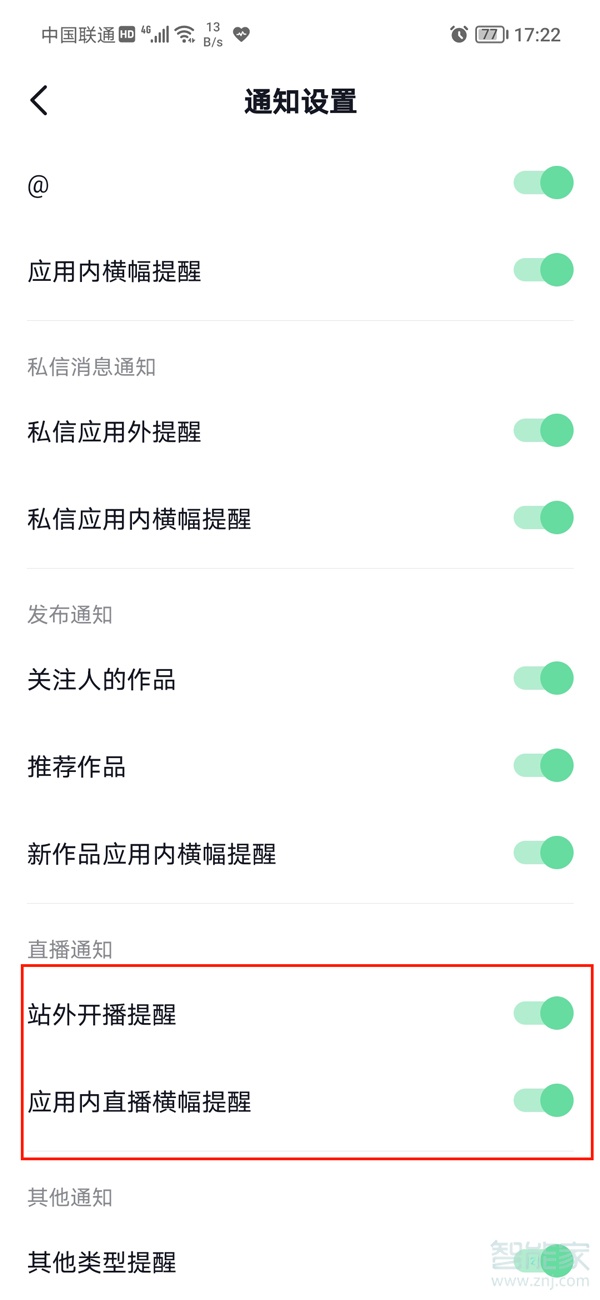Turn off 私信应用外提醒

pos(543,431)
